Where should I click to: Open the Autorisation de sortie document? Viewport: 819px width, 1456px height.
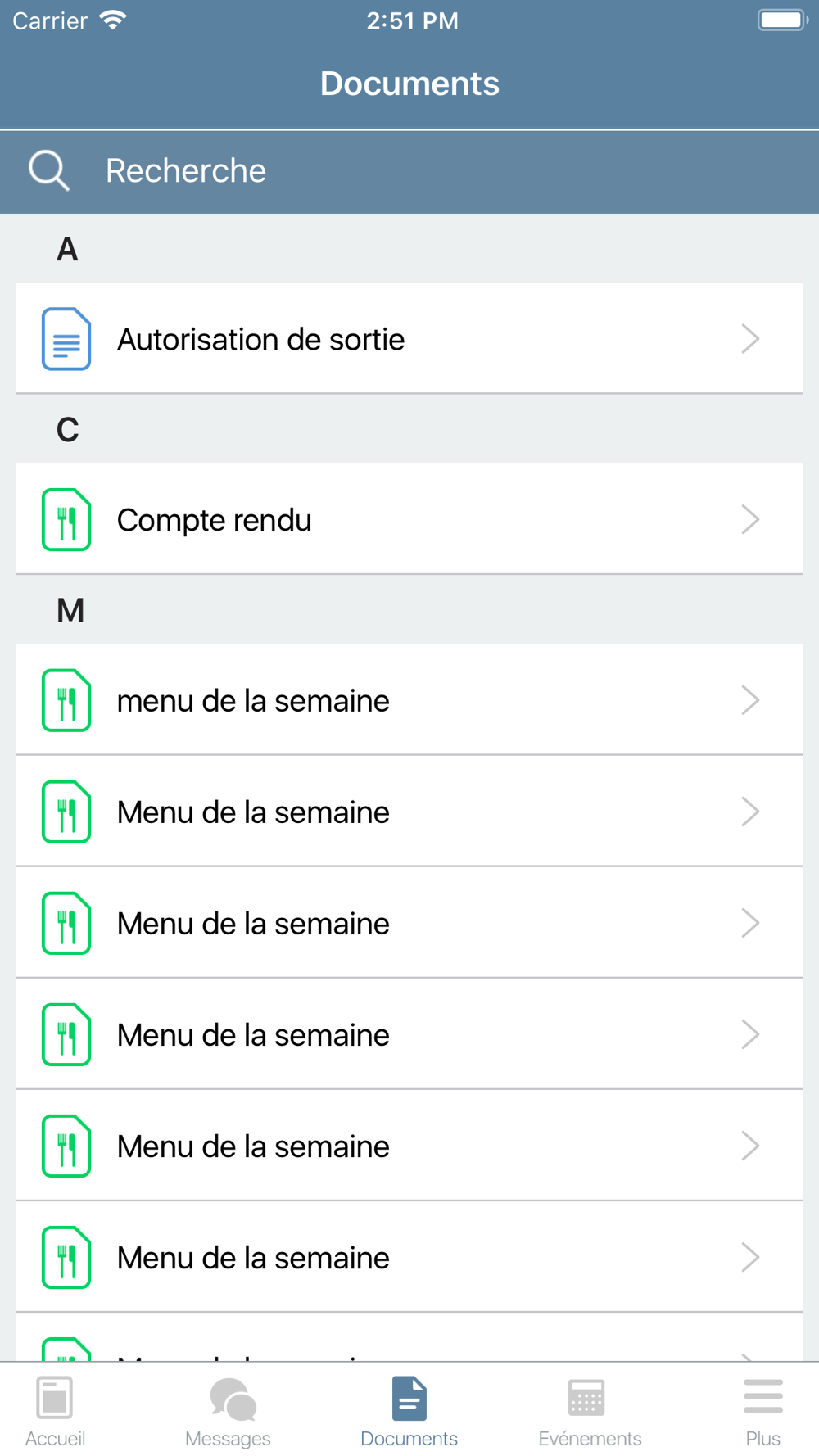point(409,338)
